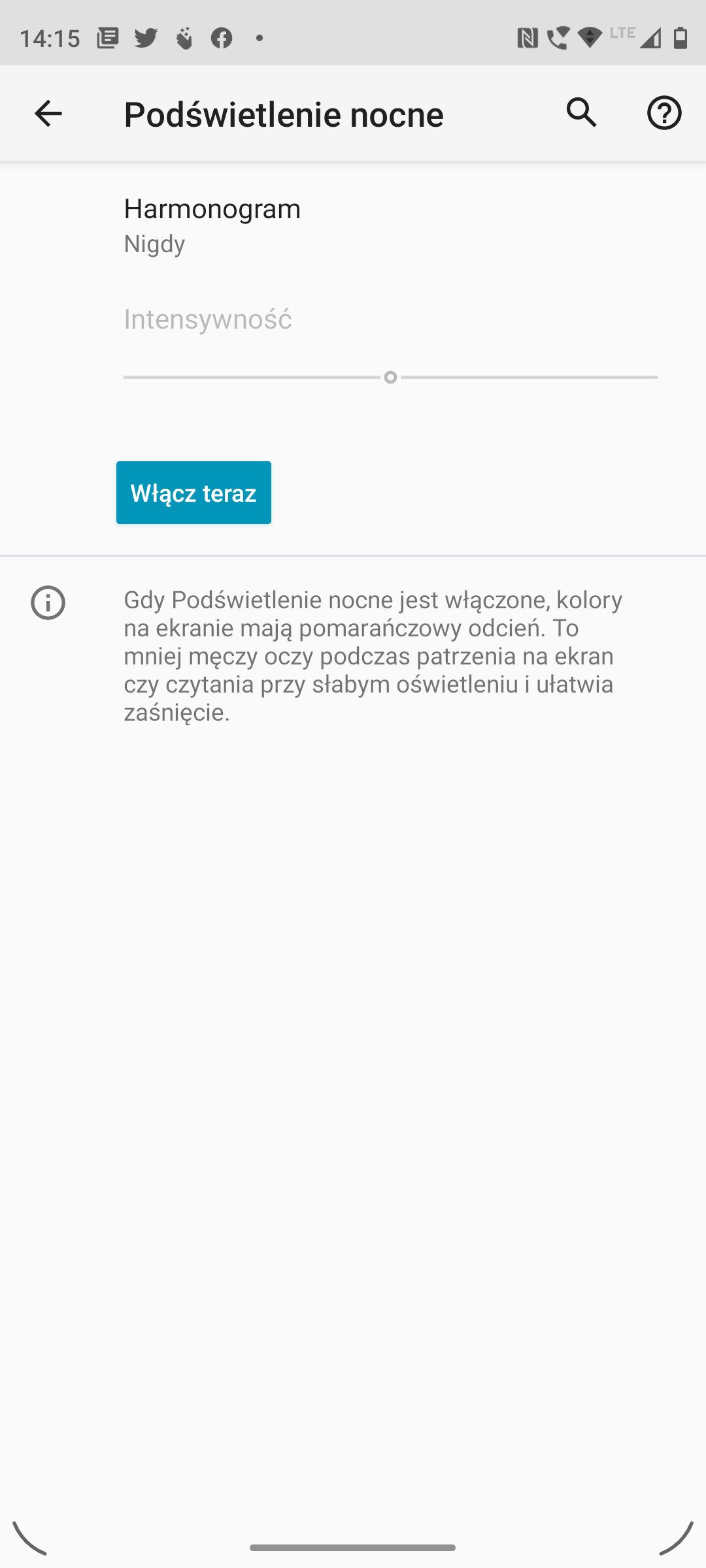The image size is (706, 1568).
Task: Tap the Intensywność slider
Action: (x=390, y=377)
